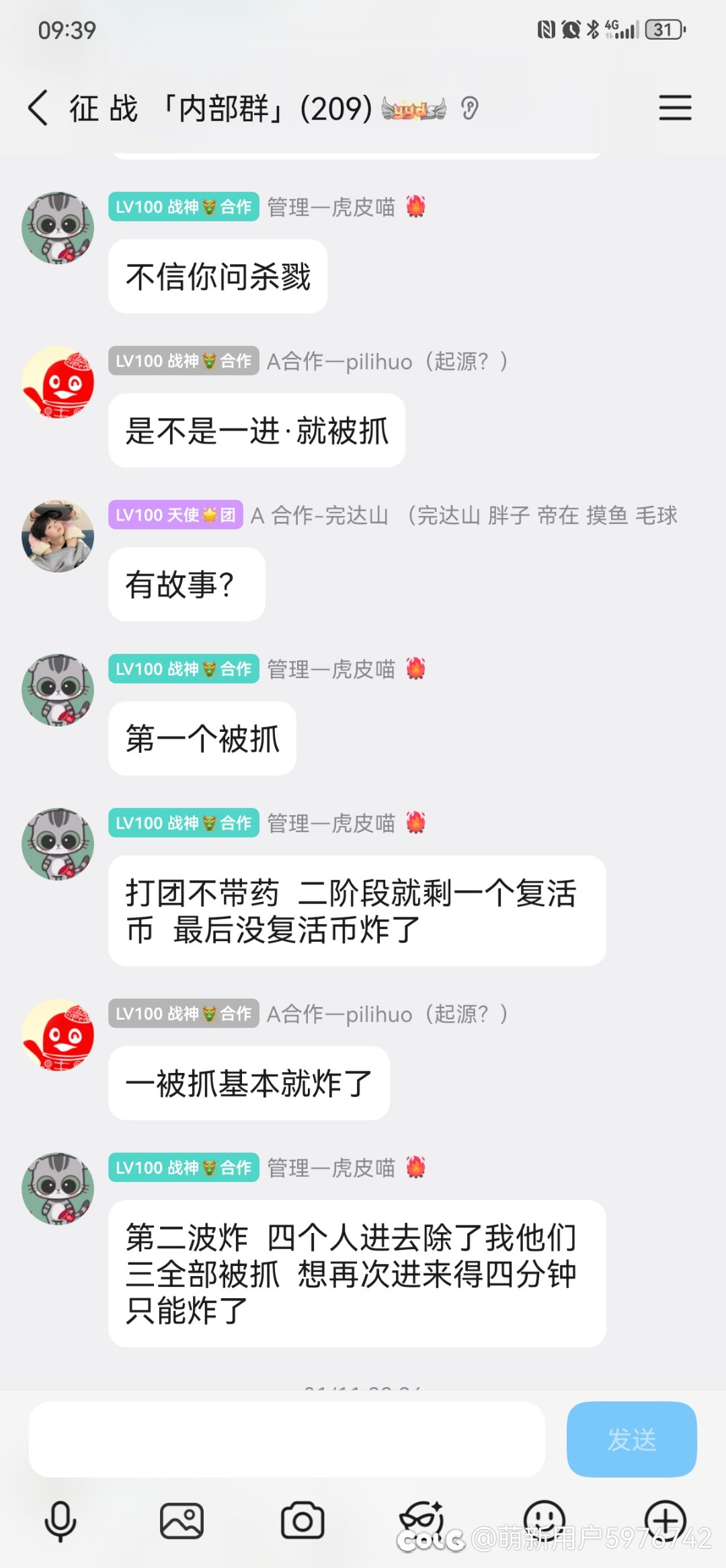Open the emoji sticker panel
Viewport: 726px width, 1568px height.
tap(544, 1519)
